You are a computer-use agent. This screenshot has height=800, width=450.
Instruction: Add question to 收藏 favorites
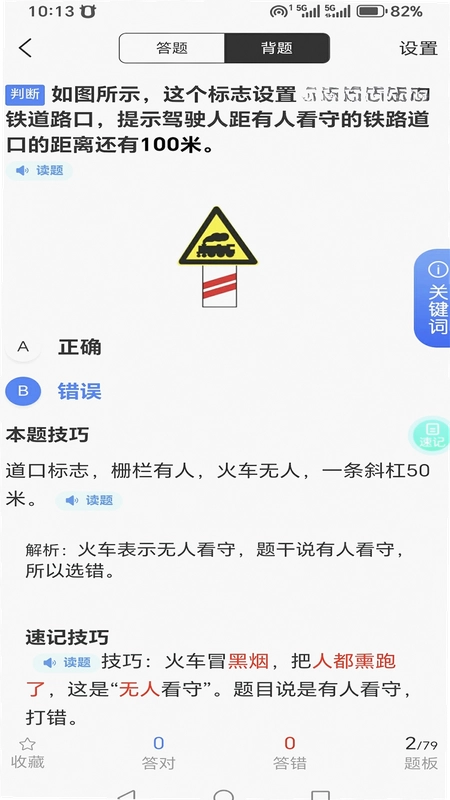28,753
